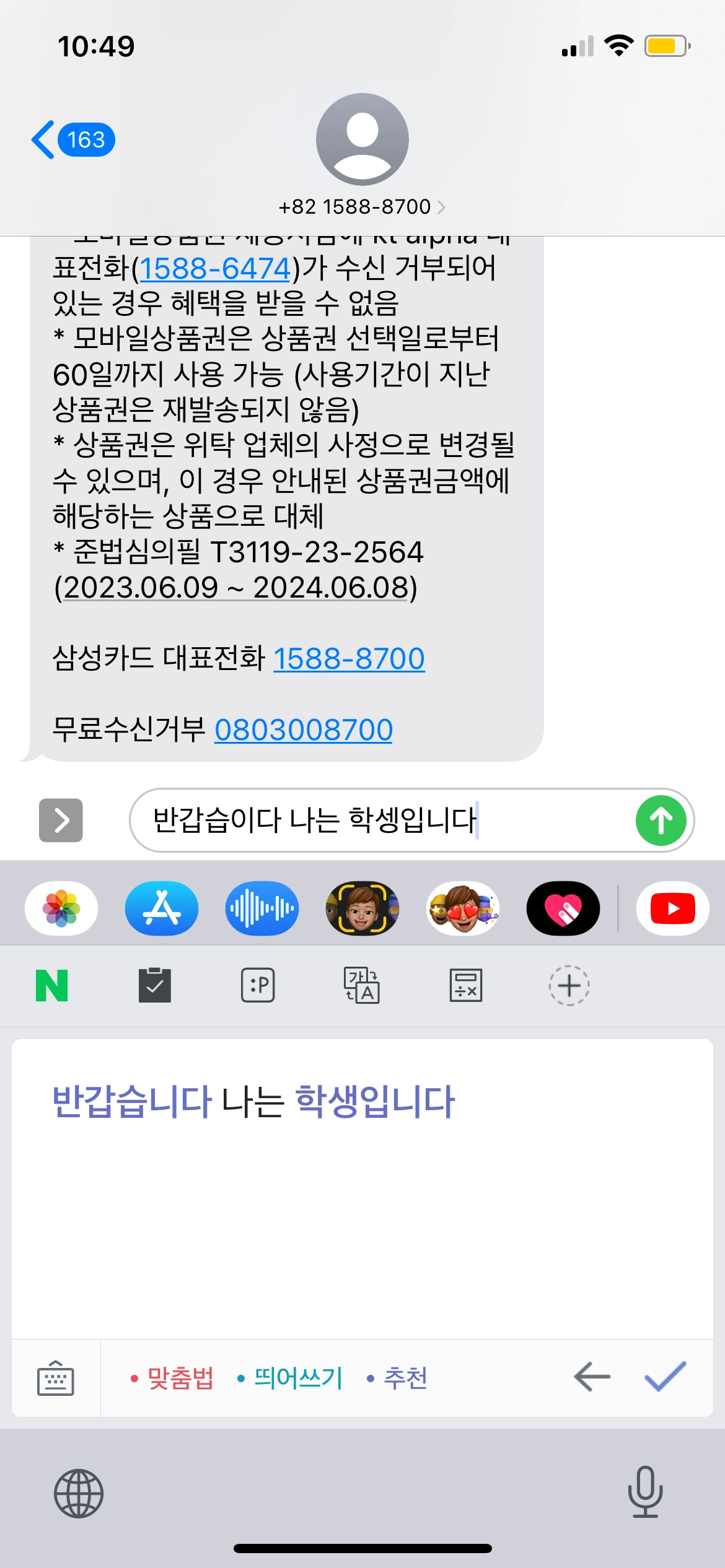This screenshot has width=725, height=1568.
Task: Open the opt-out number 0803008700 link
Action: (303, 730)
